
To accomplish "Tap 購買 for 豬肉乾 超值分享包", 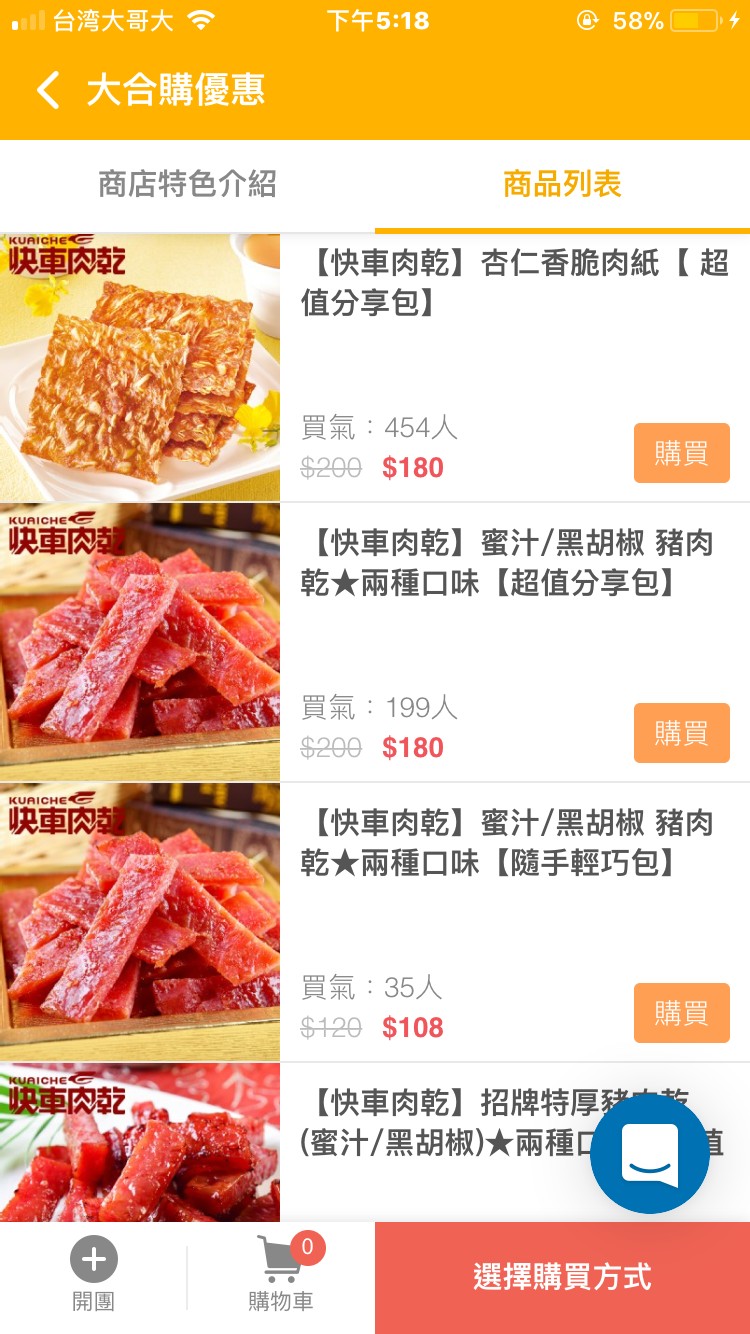I will pyautogui.click(x=681, y=733).
